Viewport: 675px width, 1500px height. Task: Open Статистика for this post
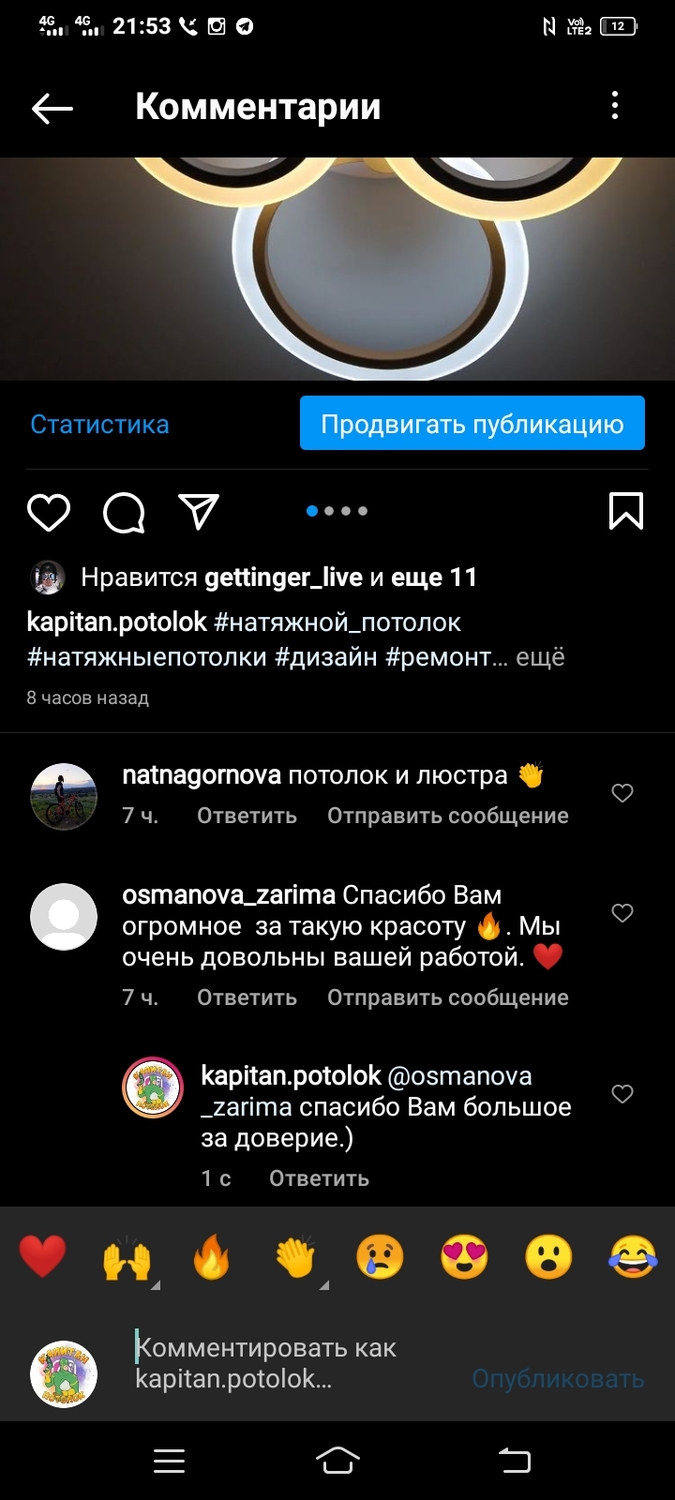click(x=99, y=424)
